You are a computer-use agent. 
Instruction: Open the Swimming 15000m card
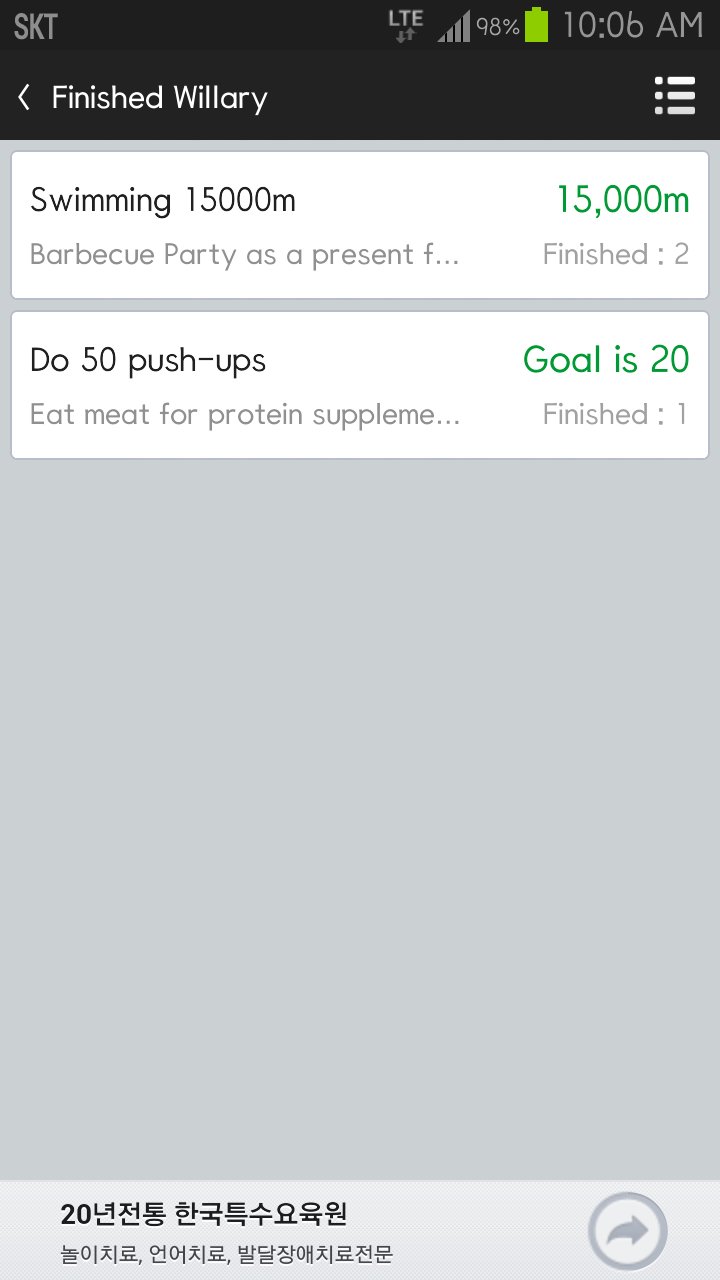pos(360,225)
